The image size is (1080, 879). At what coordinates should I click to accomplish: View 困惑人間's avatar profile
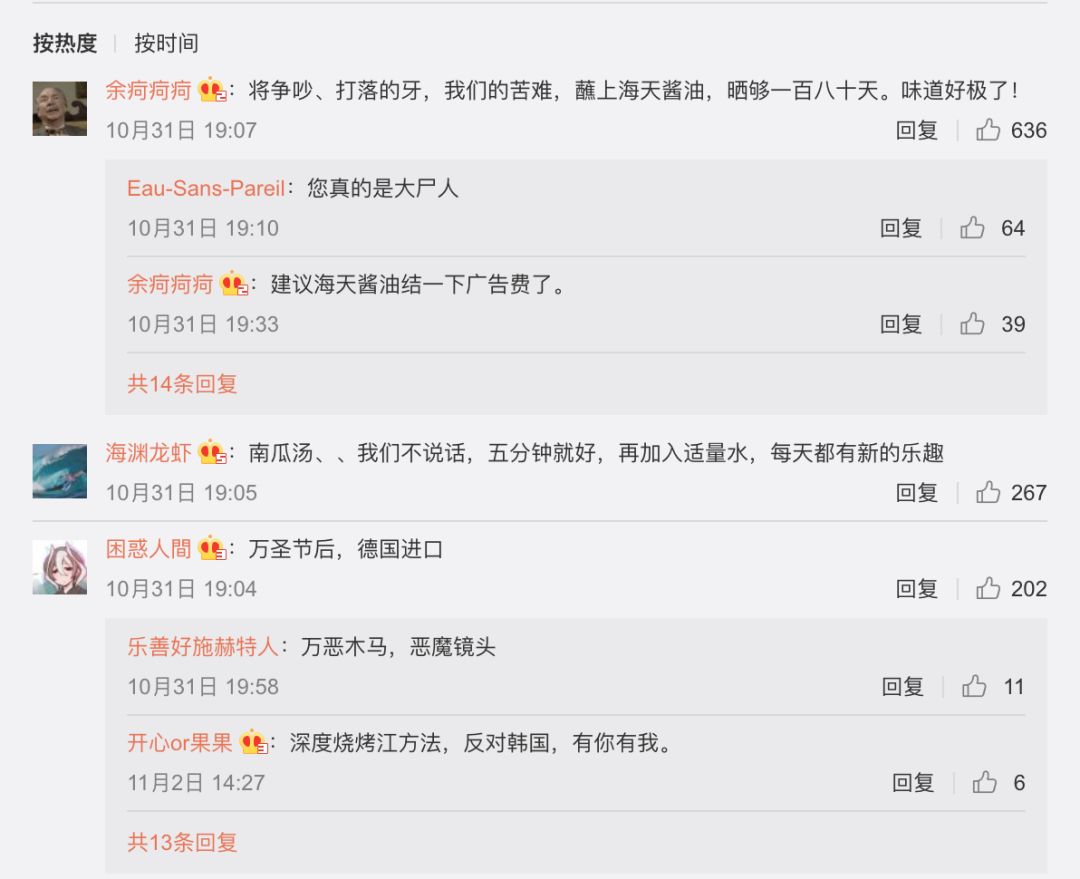click(x=60, y=567)
